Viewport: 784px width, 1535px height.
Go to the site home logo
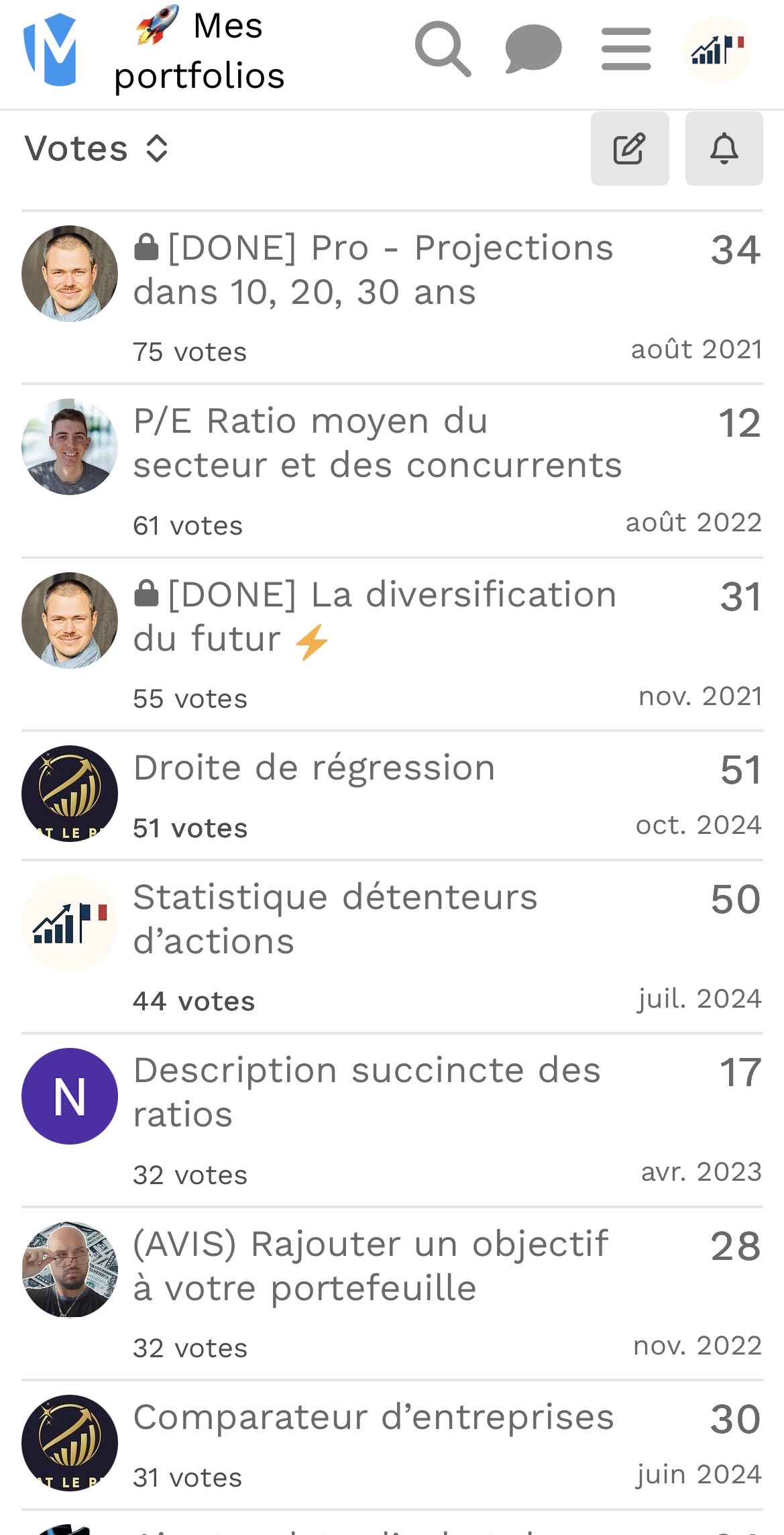tap(50, 50)
